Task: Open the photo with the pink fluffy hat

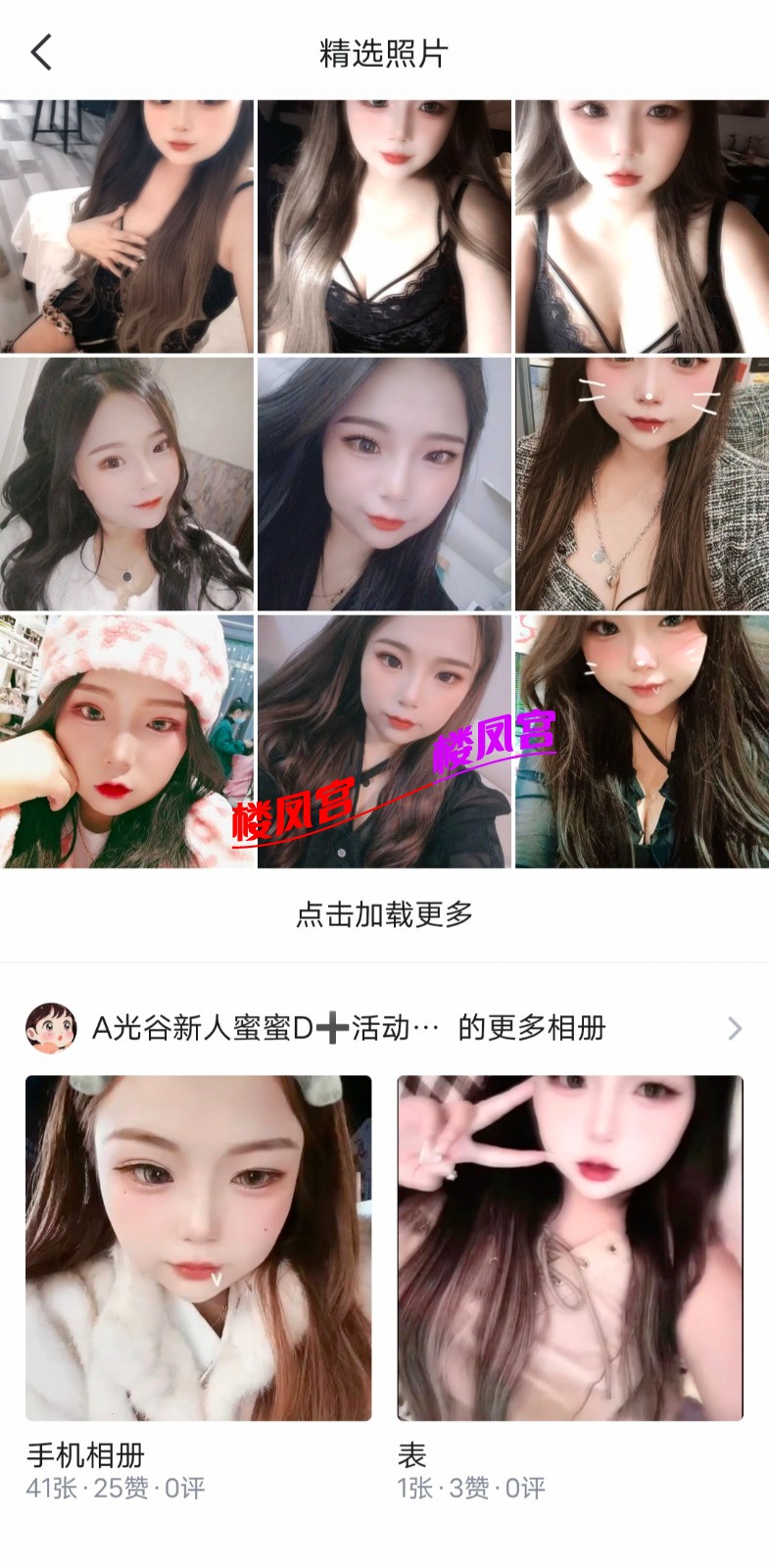Action: point(126,741)
